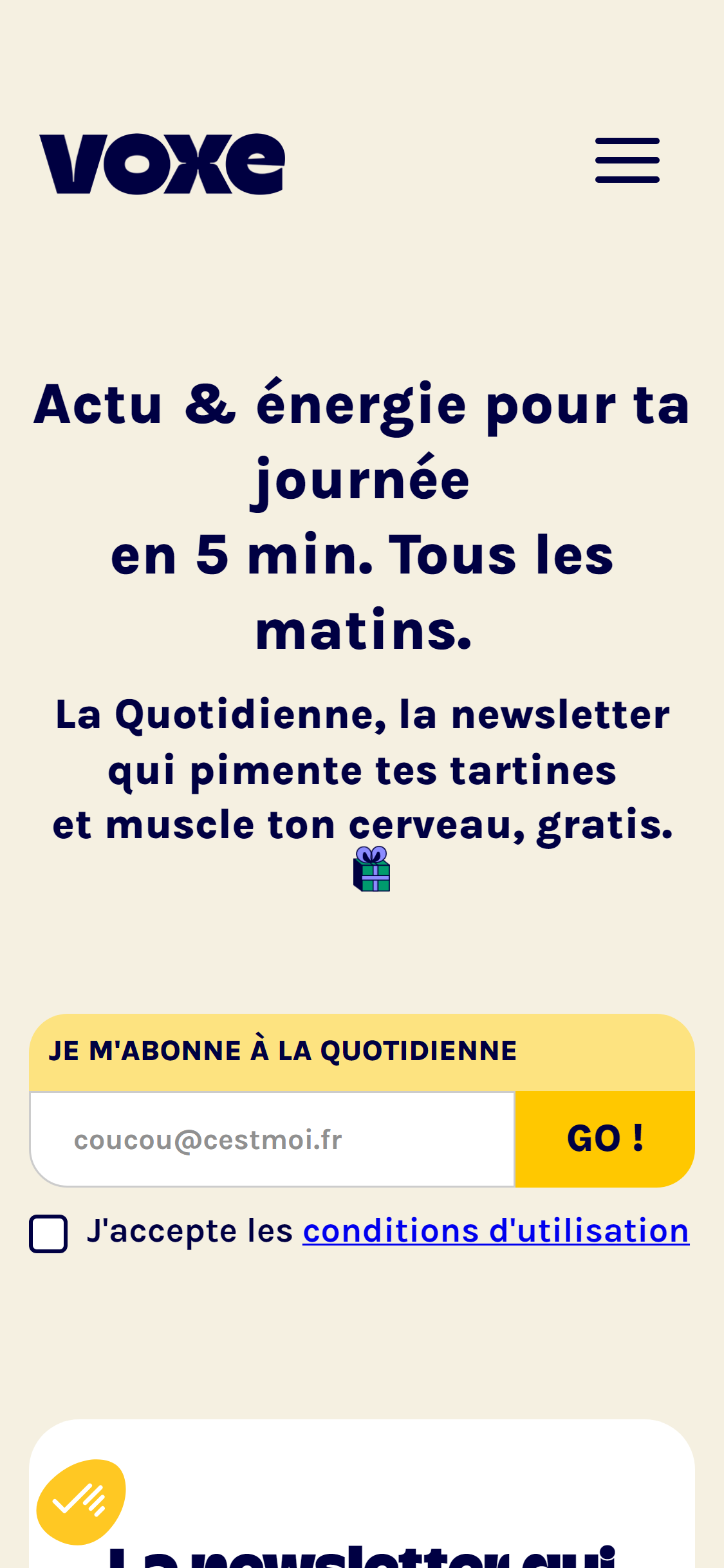Open the hamburger navigation menu
Image resolution: width=724 pixels, height=1568 pixels.
pyautogui.click(x=627, y=160)
